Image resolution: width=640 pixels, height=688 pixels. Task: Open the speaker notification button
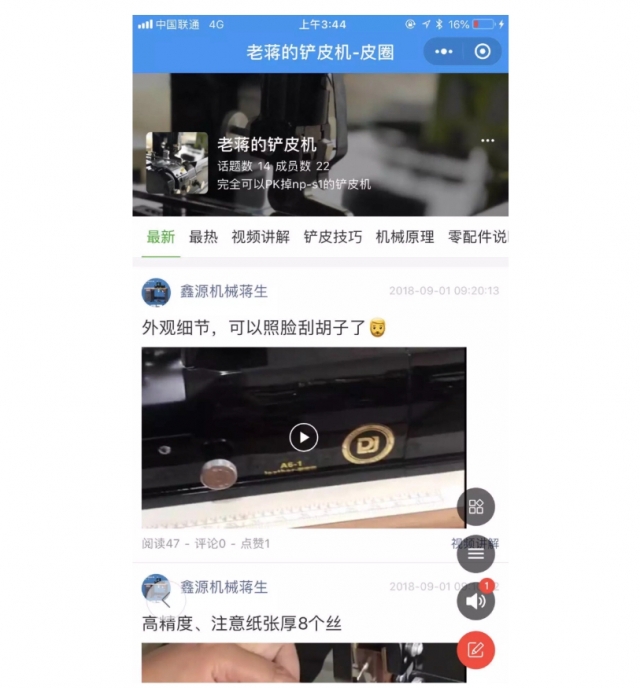pyautogui.click(x=476, y=601)
